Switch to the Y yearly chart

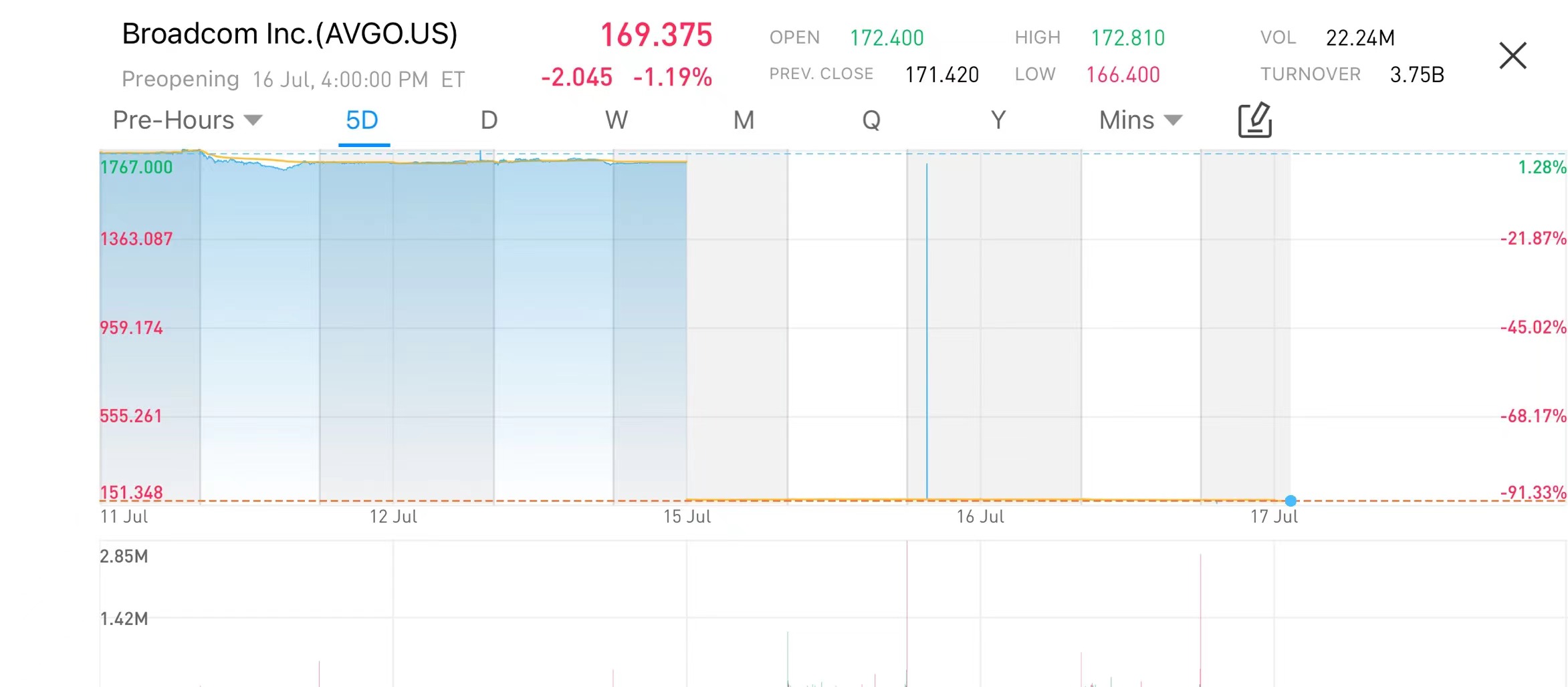point(998,120)
